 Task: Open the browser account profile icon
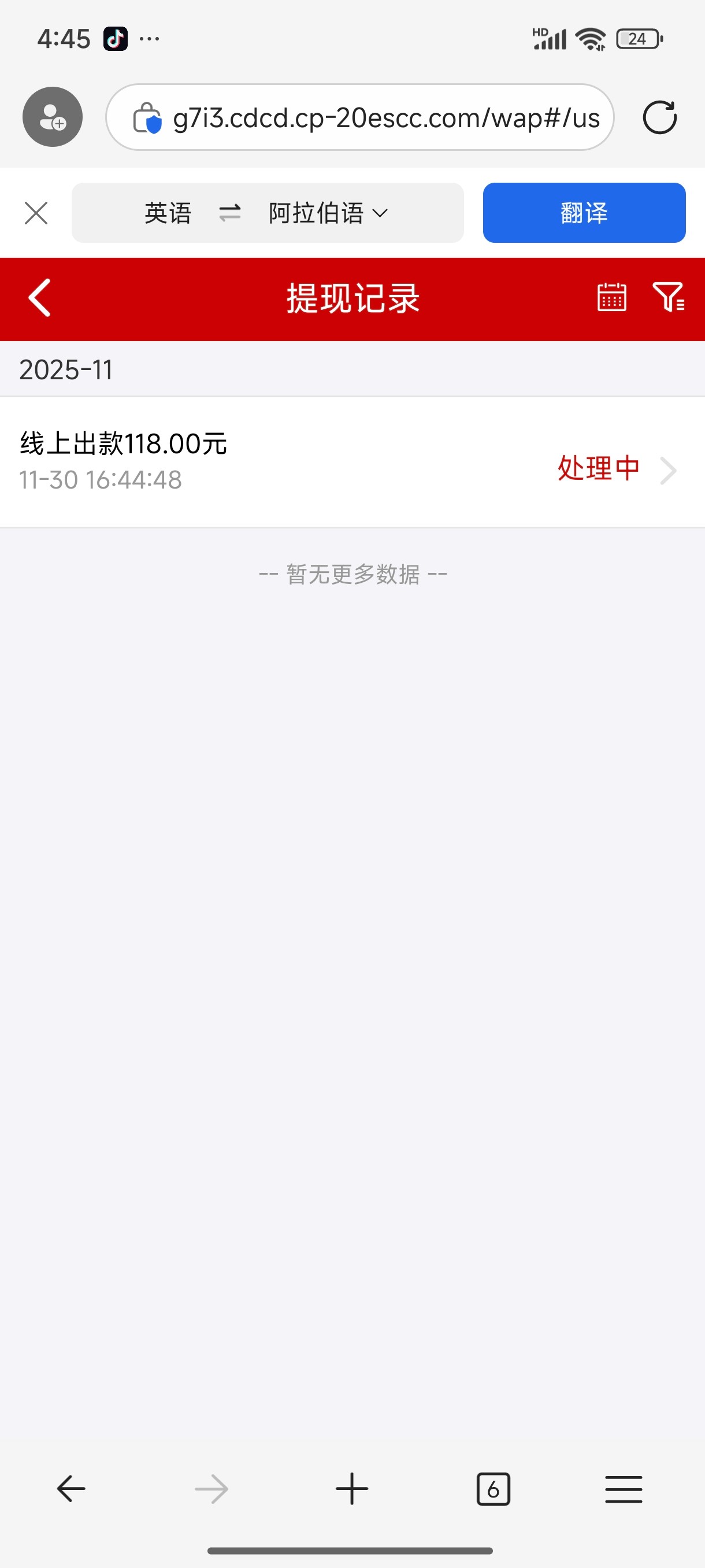pos(53,117)
